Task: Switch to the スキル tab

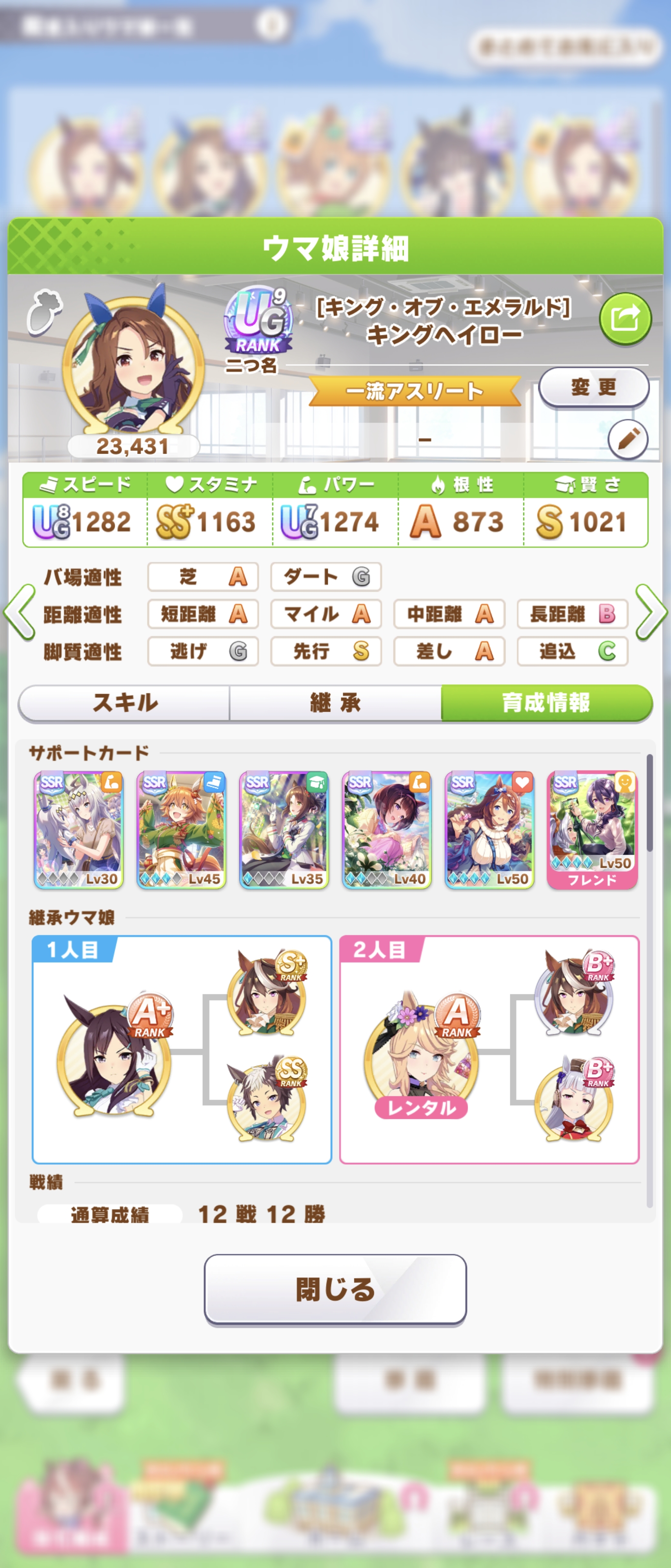Action: (124, 702)
